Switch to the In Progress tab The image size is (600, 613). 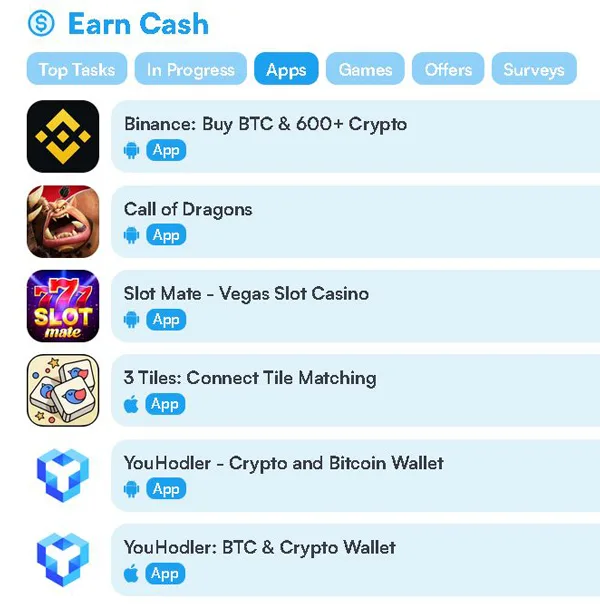[x=190, y=70]
